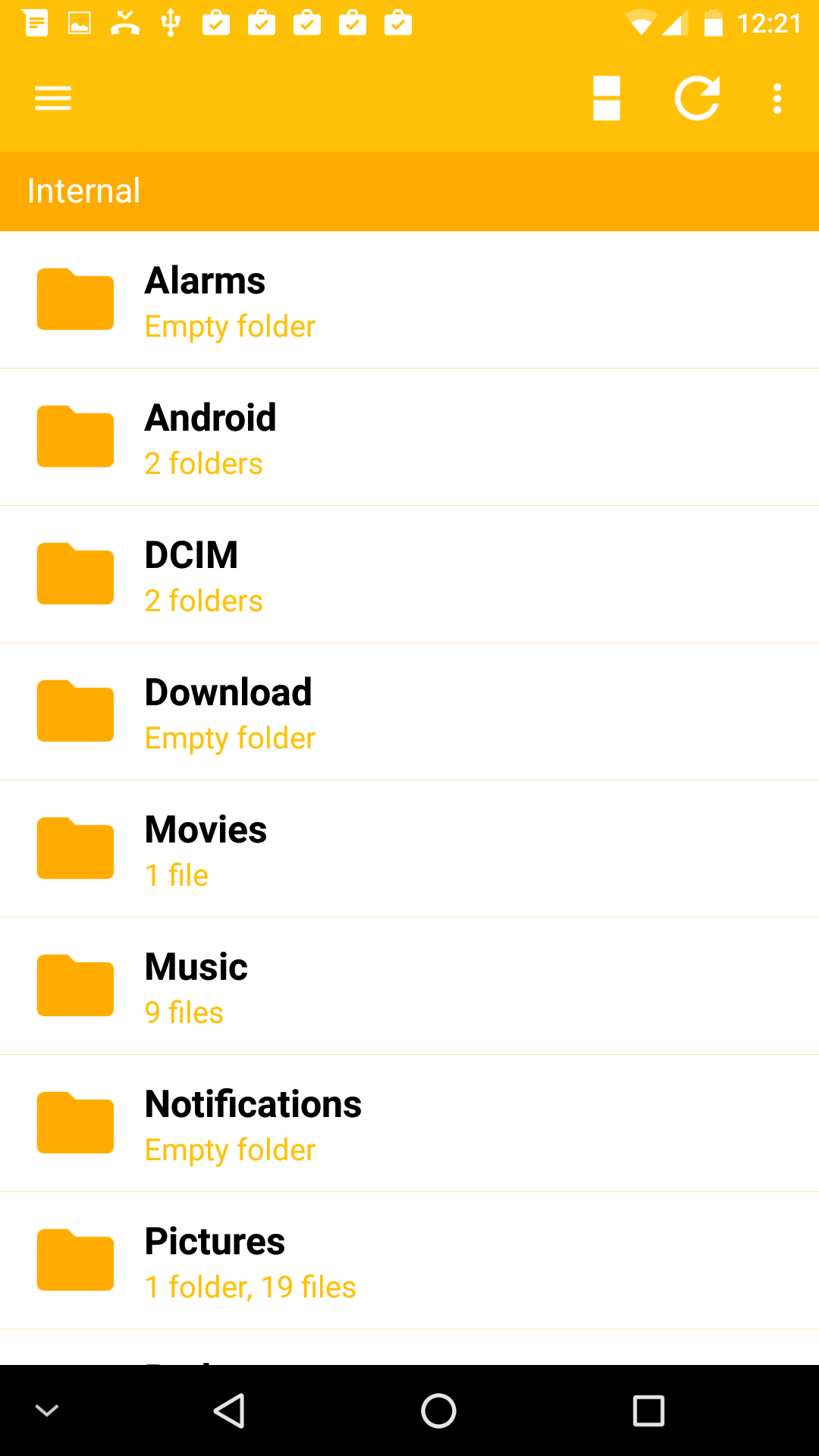Open the Alarms folder
The height and width of the screenshot is (1456, 819).
pyautogui.click(x=409, y=300)
